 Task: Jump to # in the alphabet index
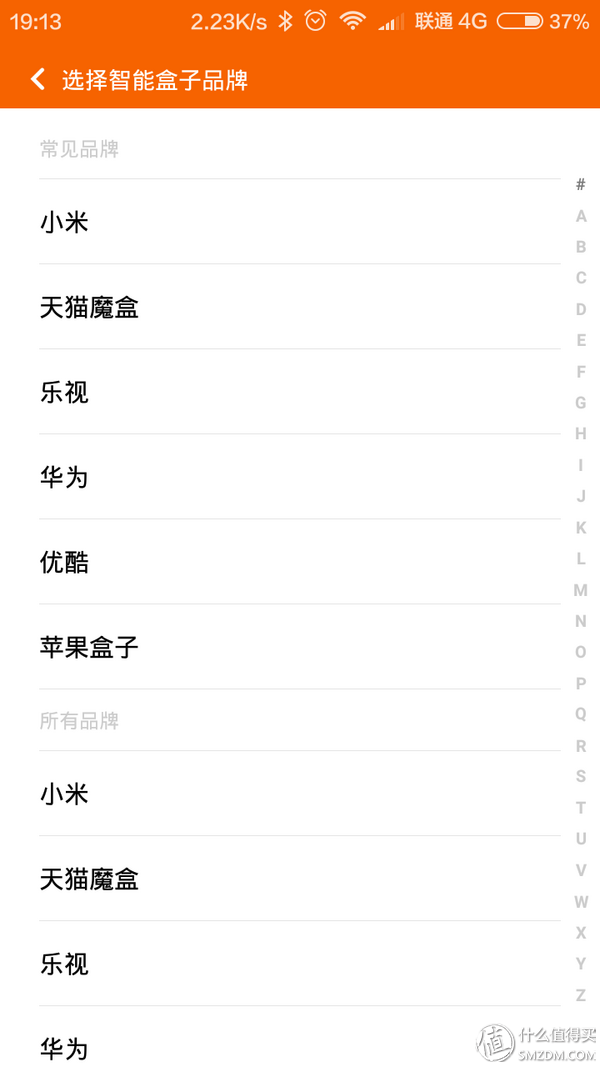pyautogui.click(x=581, y=185)
